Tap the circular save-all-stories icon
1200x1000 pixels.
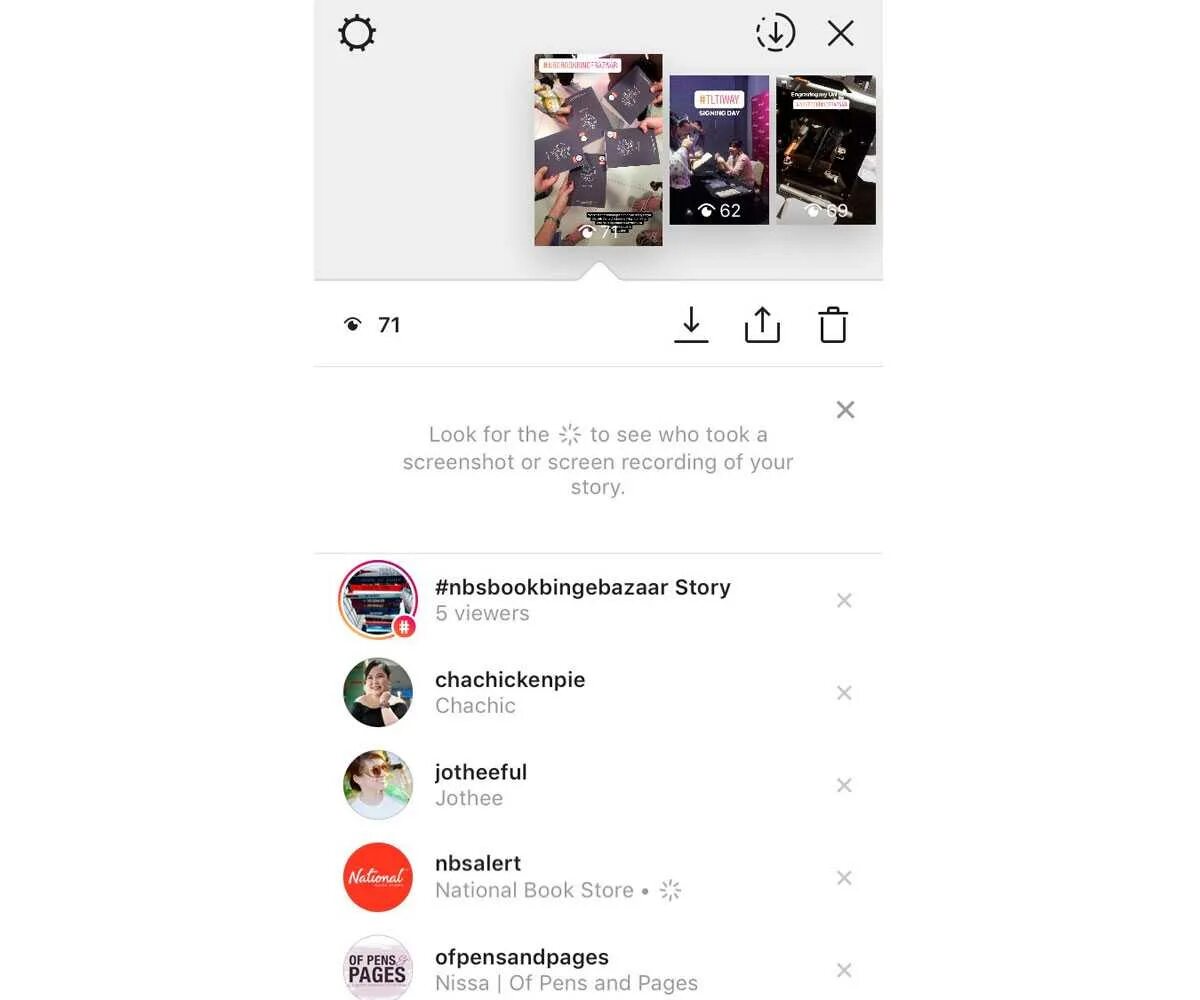click(x=775, y=33)
